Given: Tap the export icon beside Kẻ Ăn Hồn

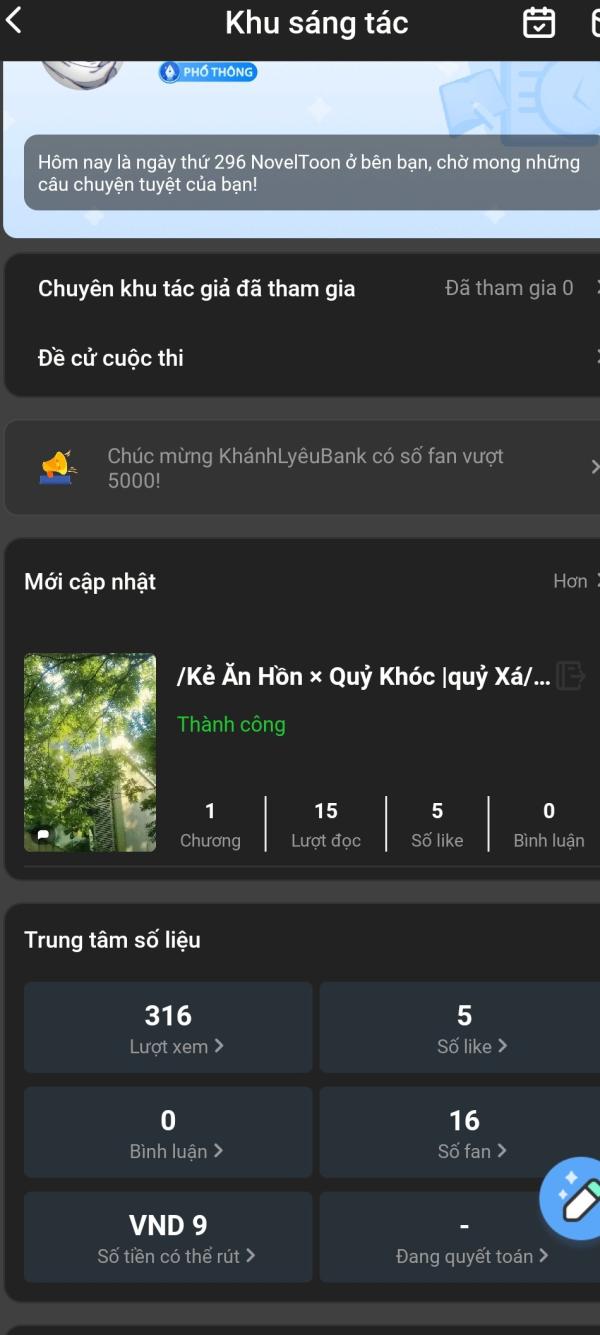Looking at the screenshot, I should coord(570,676).
